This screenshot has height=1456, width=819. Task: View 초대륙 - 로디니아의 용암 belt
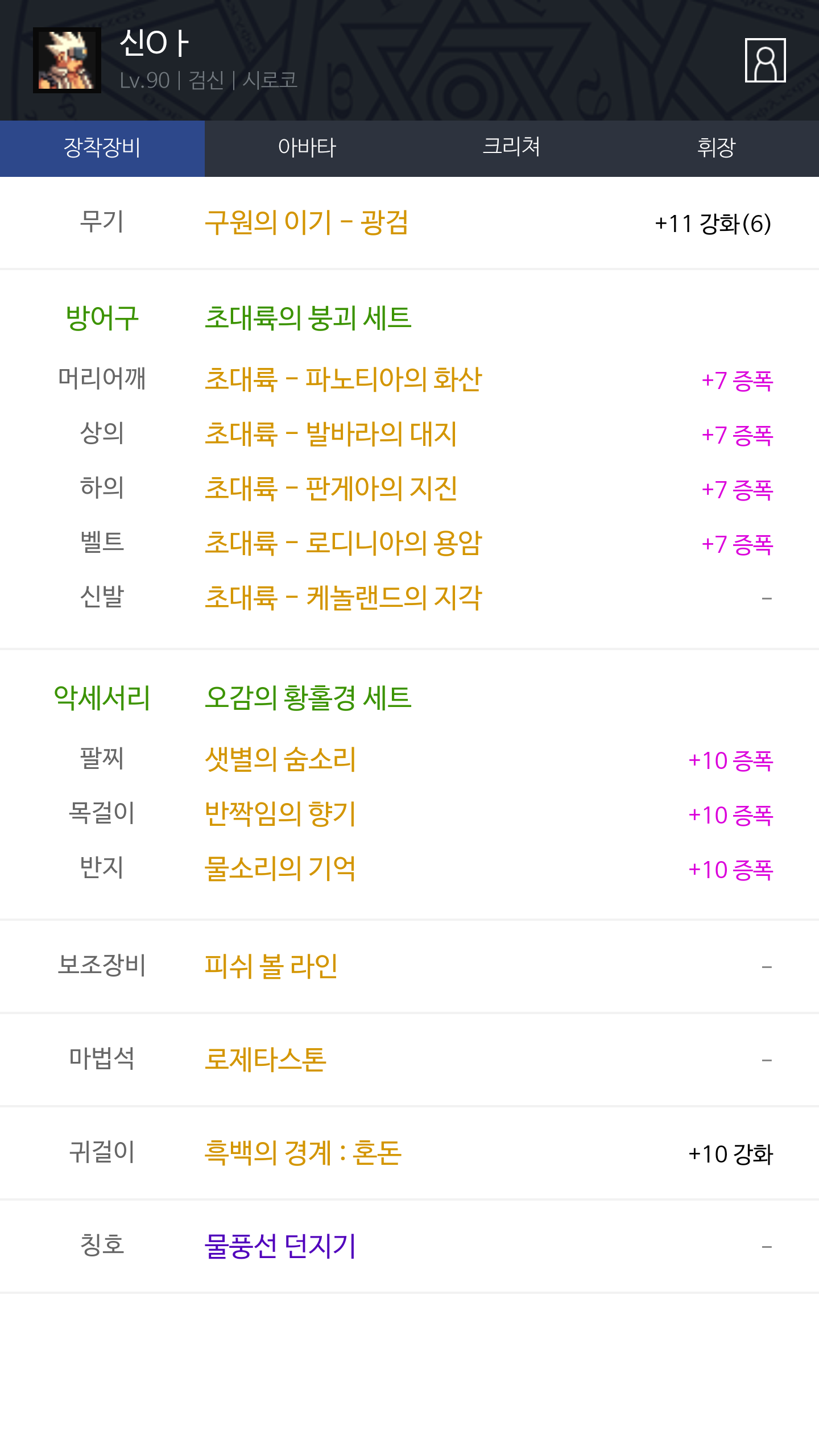[343, 543]
